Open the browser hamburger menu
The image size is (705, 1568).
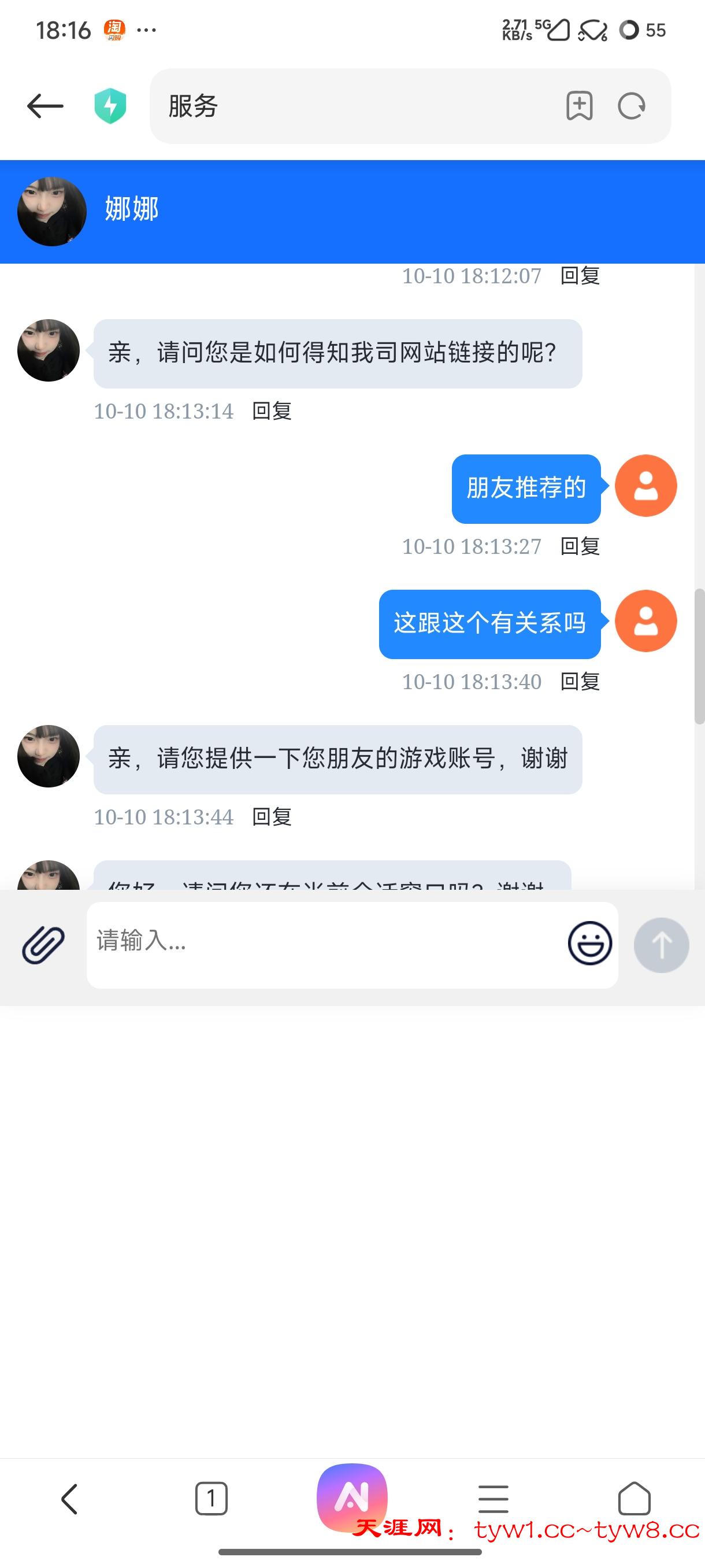(x=493, y=1499)
